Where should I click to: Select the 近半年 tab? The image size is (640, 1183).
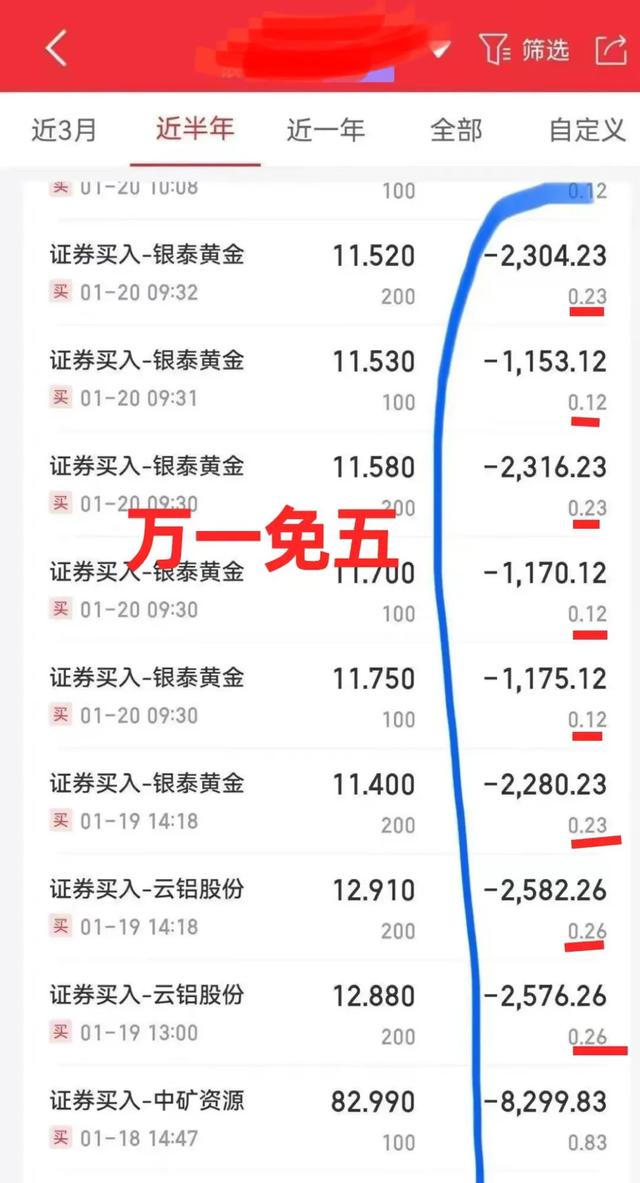tap(194, 129)
